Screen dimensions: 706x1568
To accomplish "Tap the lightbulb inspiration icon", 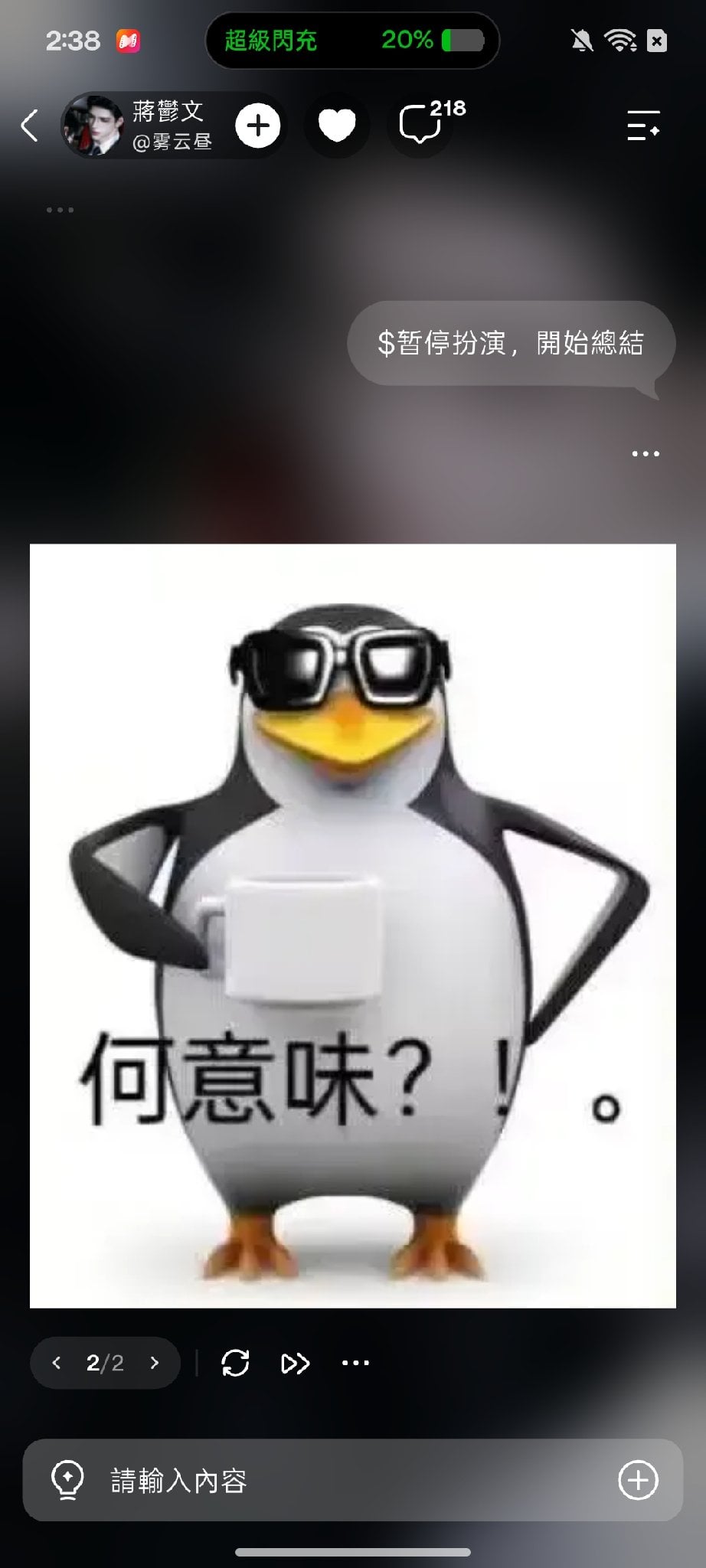I will point(67,1480).
